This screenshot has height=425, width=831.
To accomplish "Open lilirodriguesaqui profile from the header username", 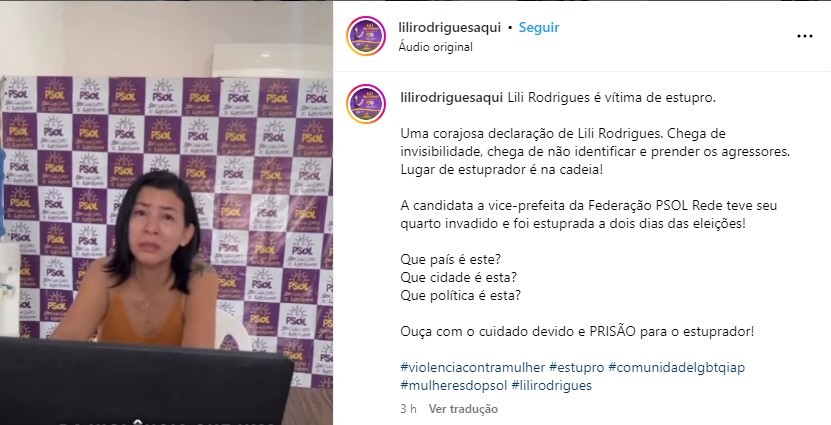I will (x=448, y=28).
